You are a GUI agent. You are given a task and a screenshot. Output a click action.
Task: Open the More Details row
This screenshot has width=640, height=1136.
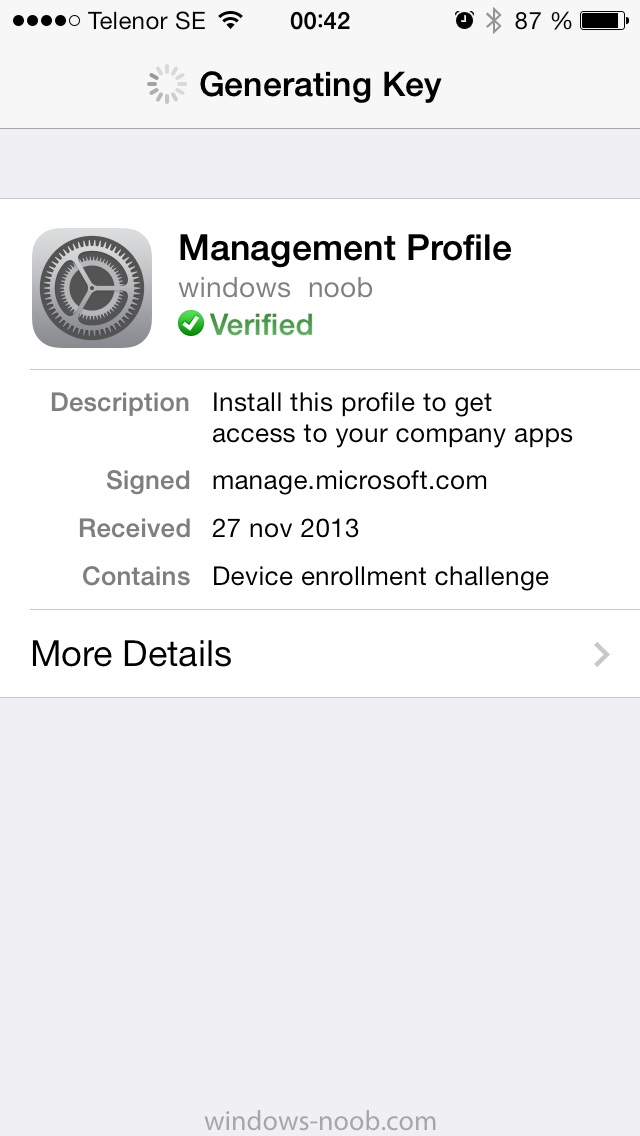(x=320, y=654)
